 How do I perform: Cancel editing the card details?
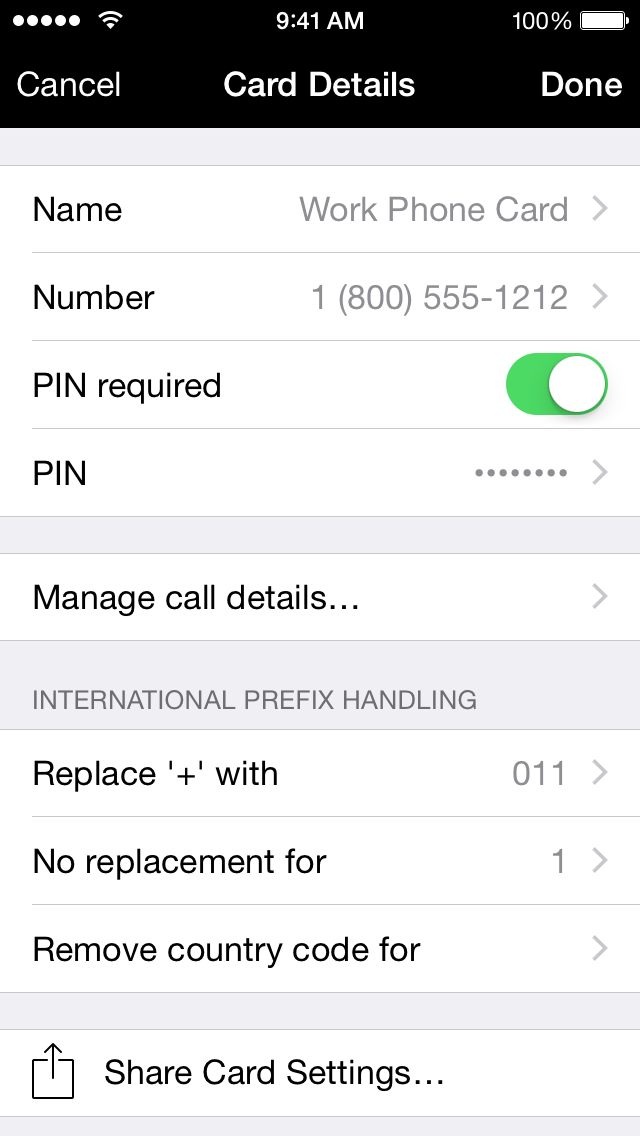click(69, 85)
